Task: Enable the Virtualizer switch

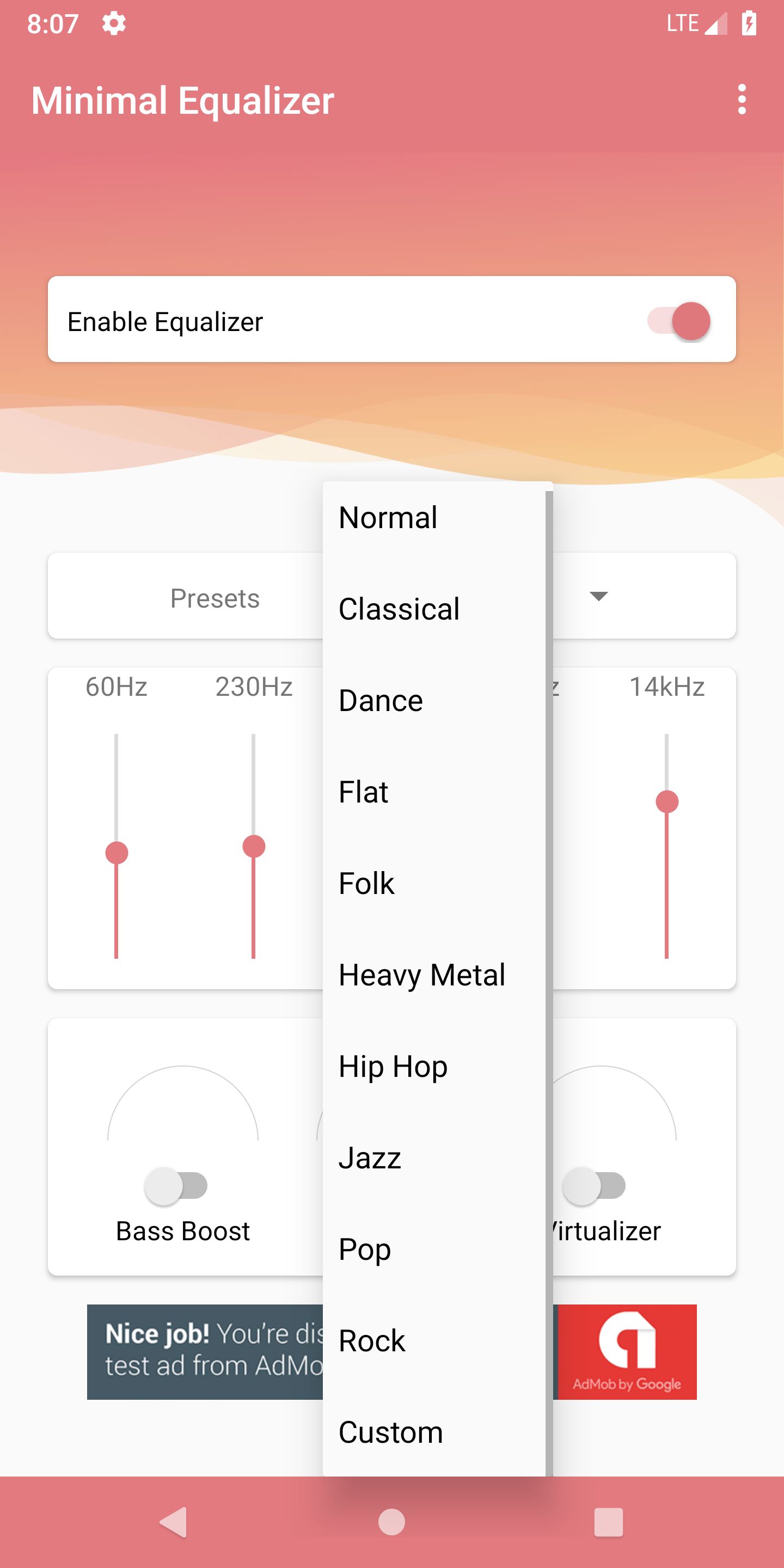Action: pyautogui.click(x=593, y=1186)
